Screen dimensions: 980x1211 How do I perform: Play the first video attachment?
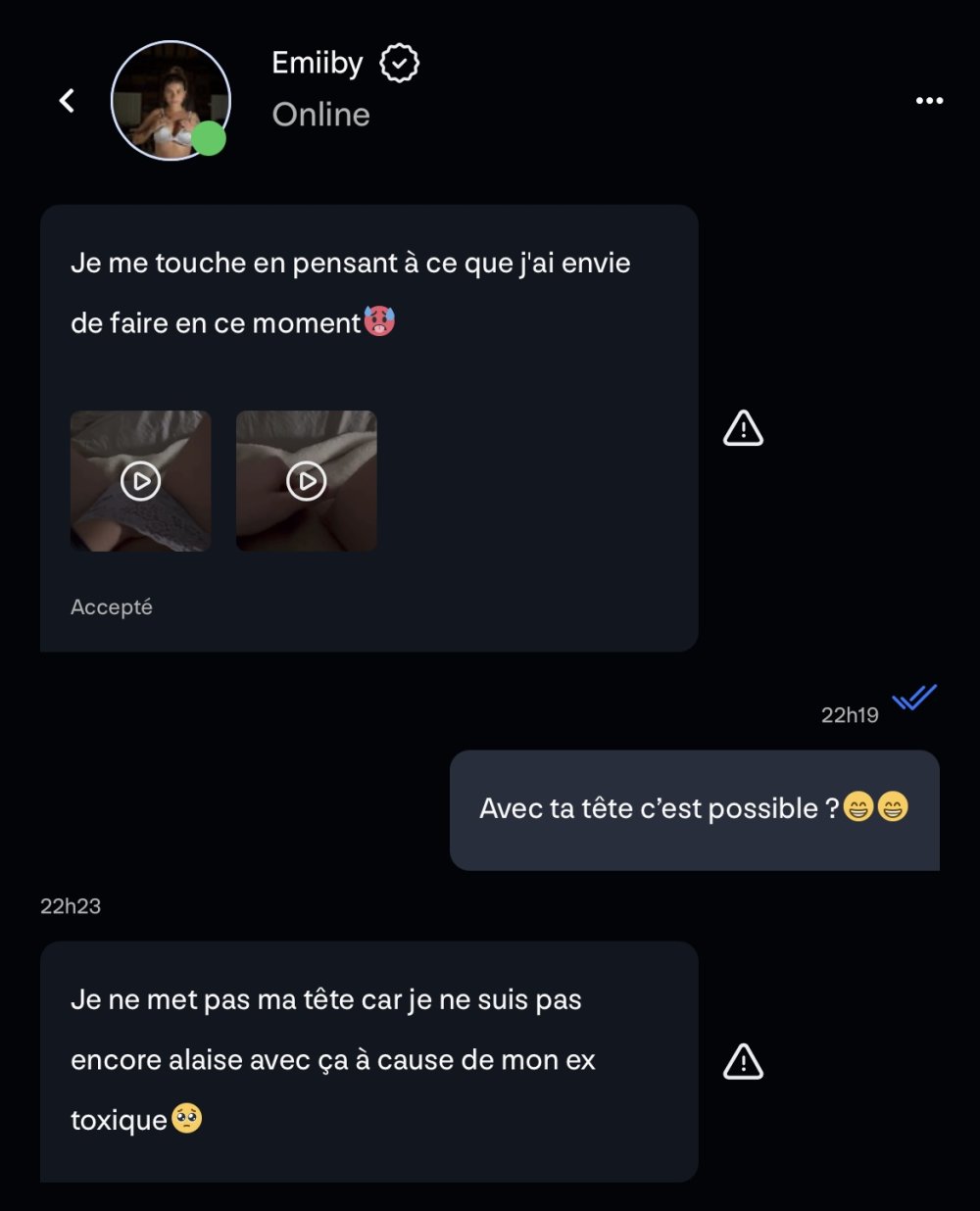141,481
